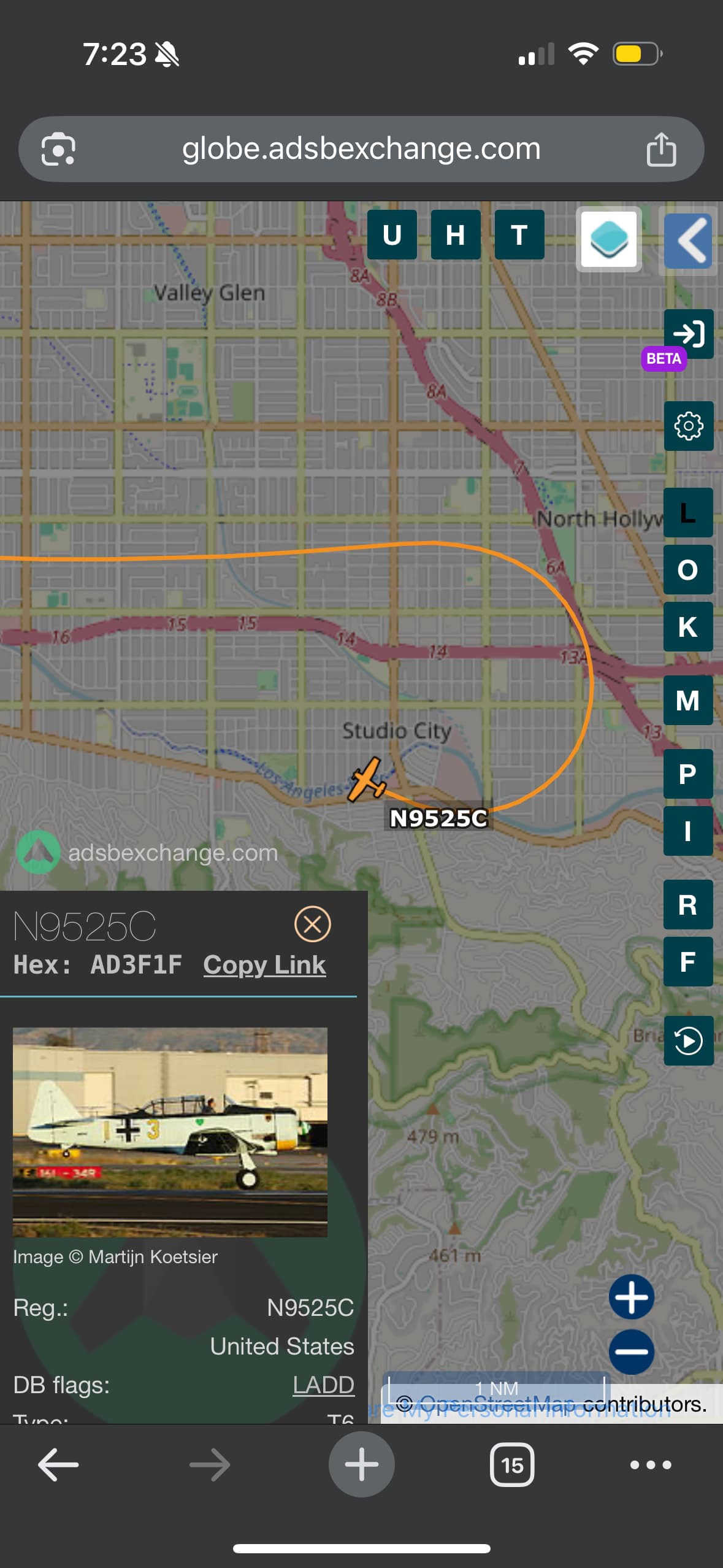Open the BETA login icon
This screenshot has height=1568, width=723.
coord(688,334)
